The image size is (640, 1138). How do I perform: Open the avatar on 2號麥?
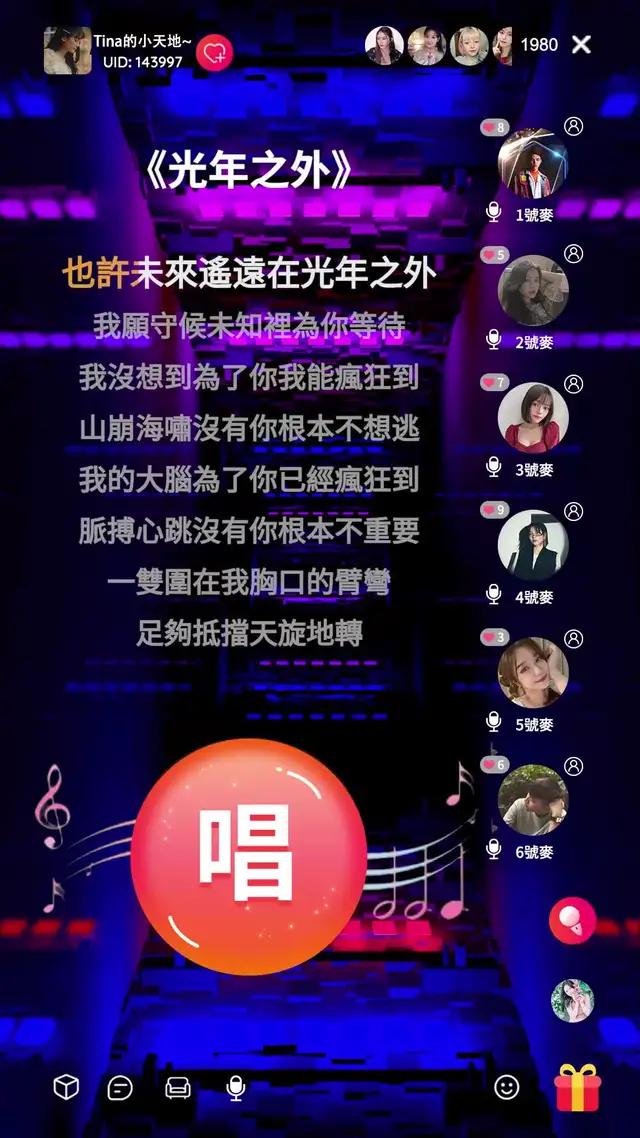pyautogui.click(x=532, y=290)
